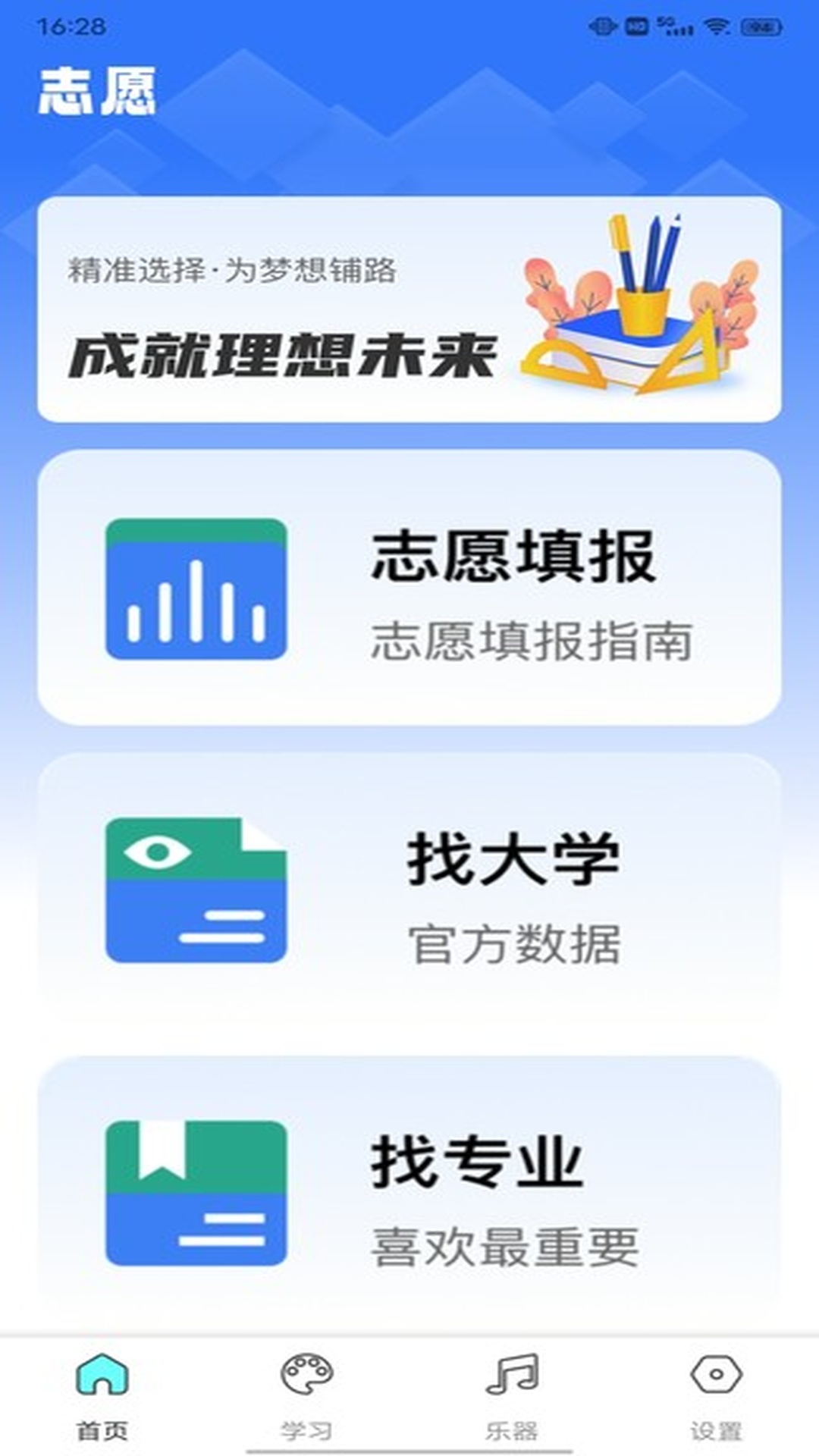Tap the 成就理想未来 banner
The height and width of the screenshot is (1456, 819).
[x=409, y=309]
